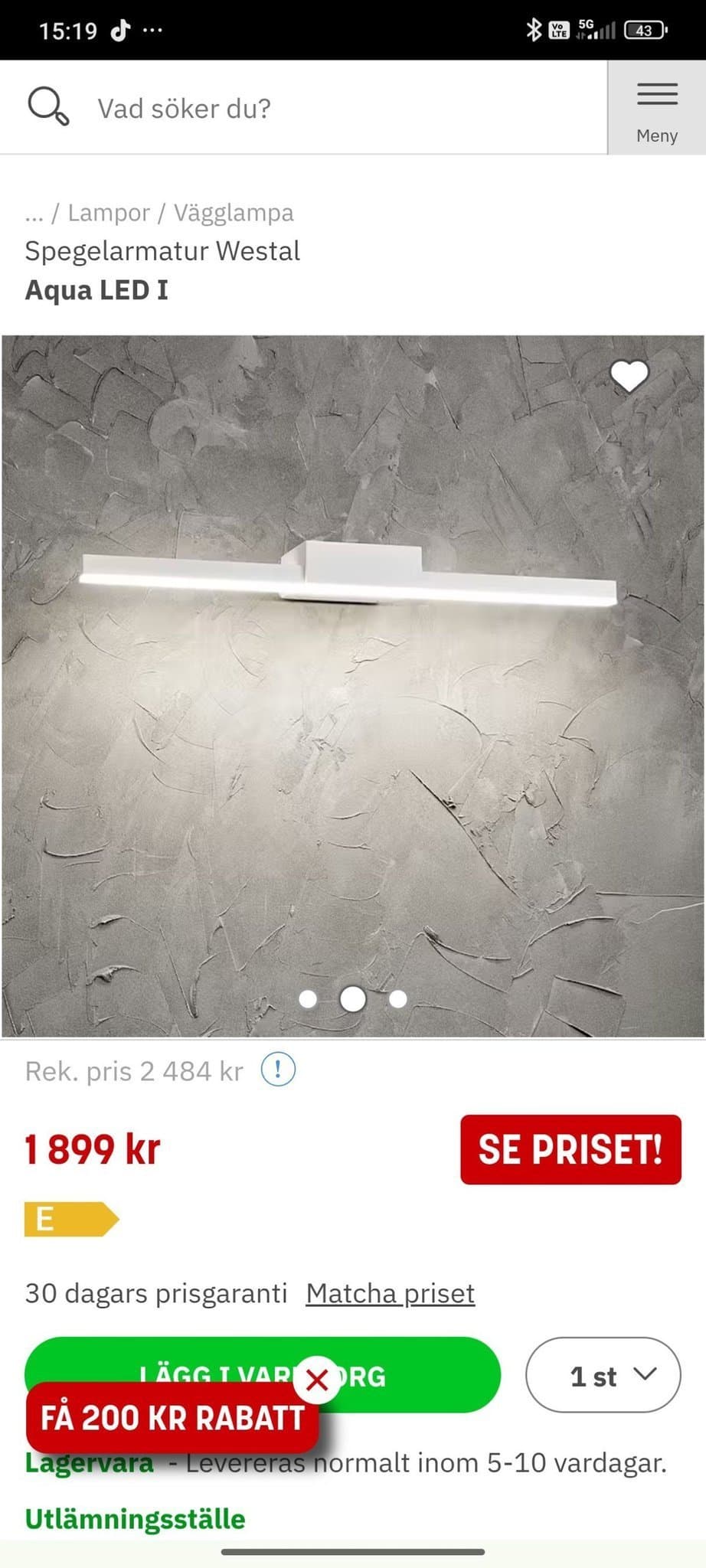Screen dimensions: 706x1568
Task: Favorite the lamp with the heart icon
Action: (x=629, y=377)
